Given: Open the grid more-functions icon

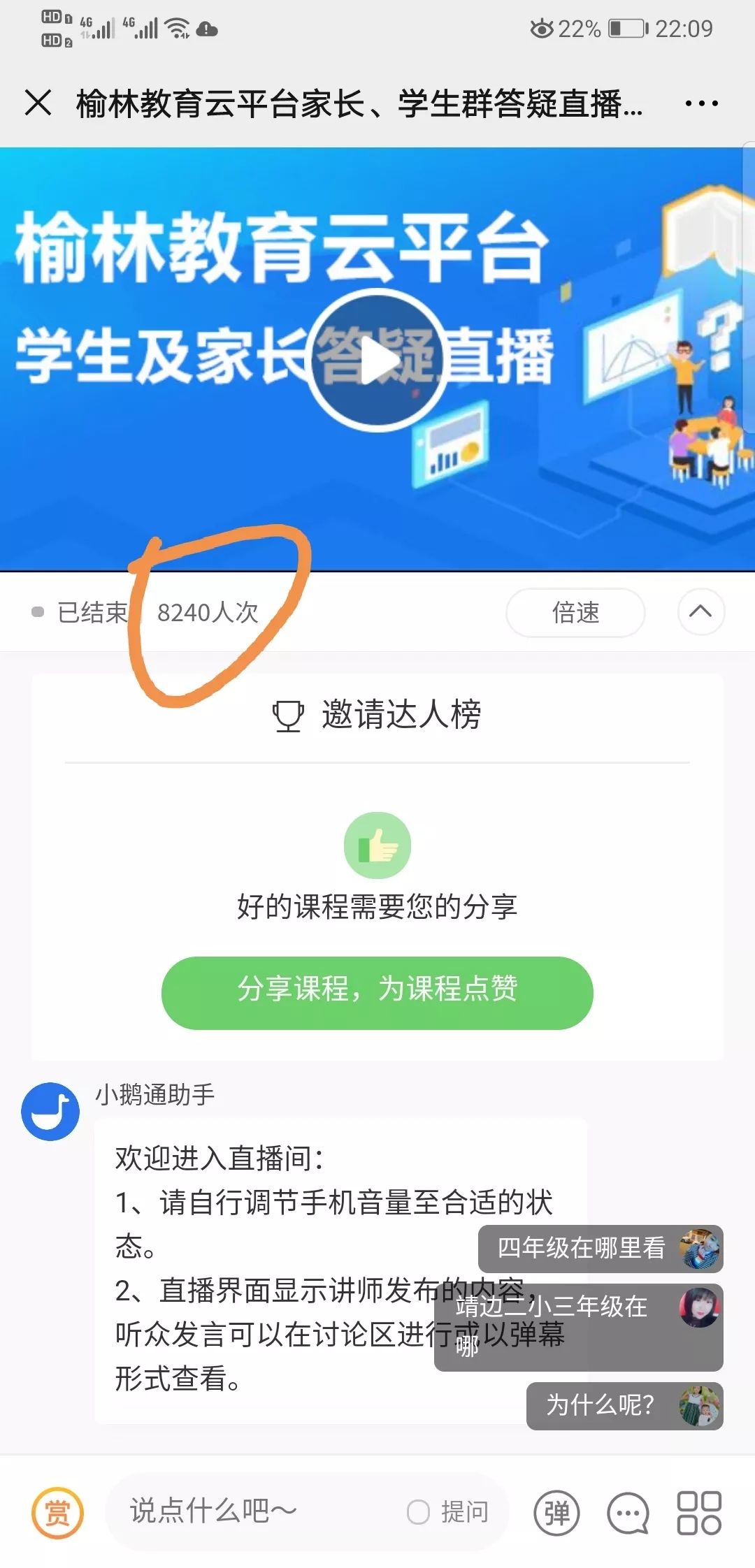Looking at the screenshot, I should (x=698, y=1513).
